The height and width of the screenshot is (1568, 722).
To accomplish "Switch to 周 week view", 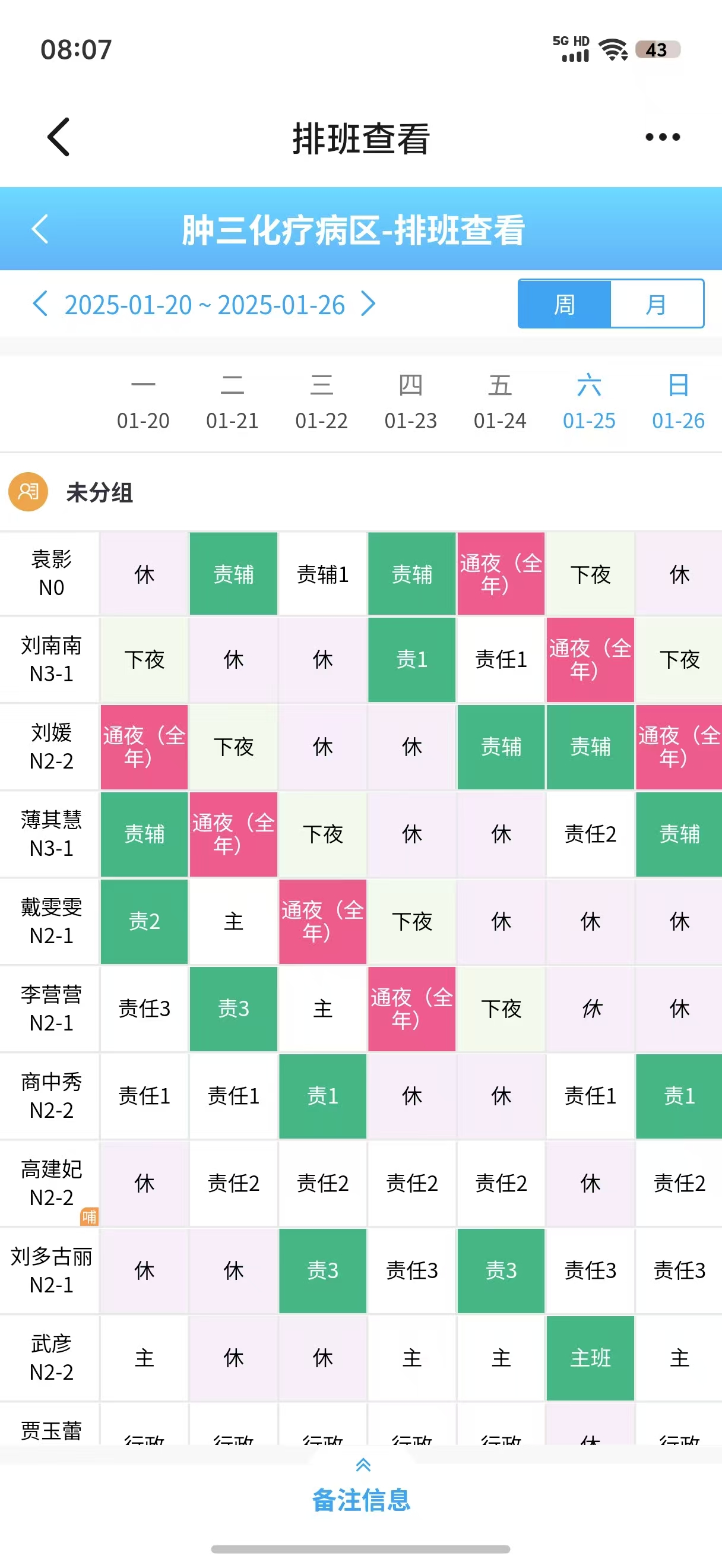I will (x=565, y=304).
